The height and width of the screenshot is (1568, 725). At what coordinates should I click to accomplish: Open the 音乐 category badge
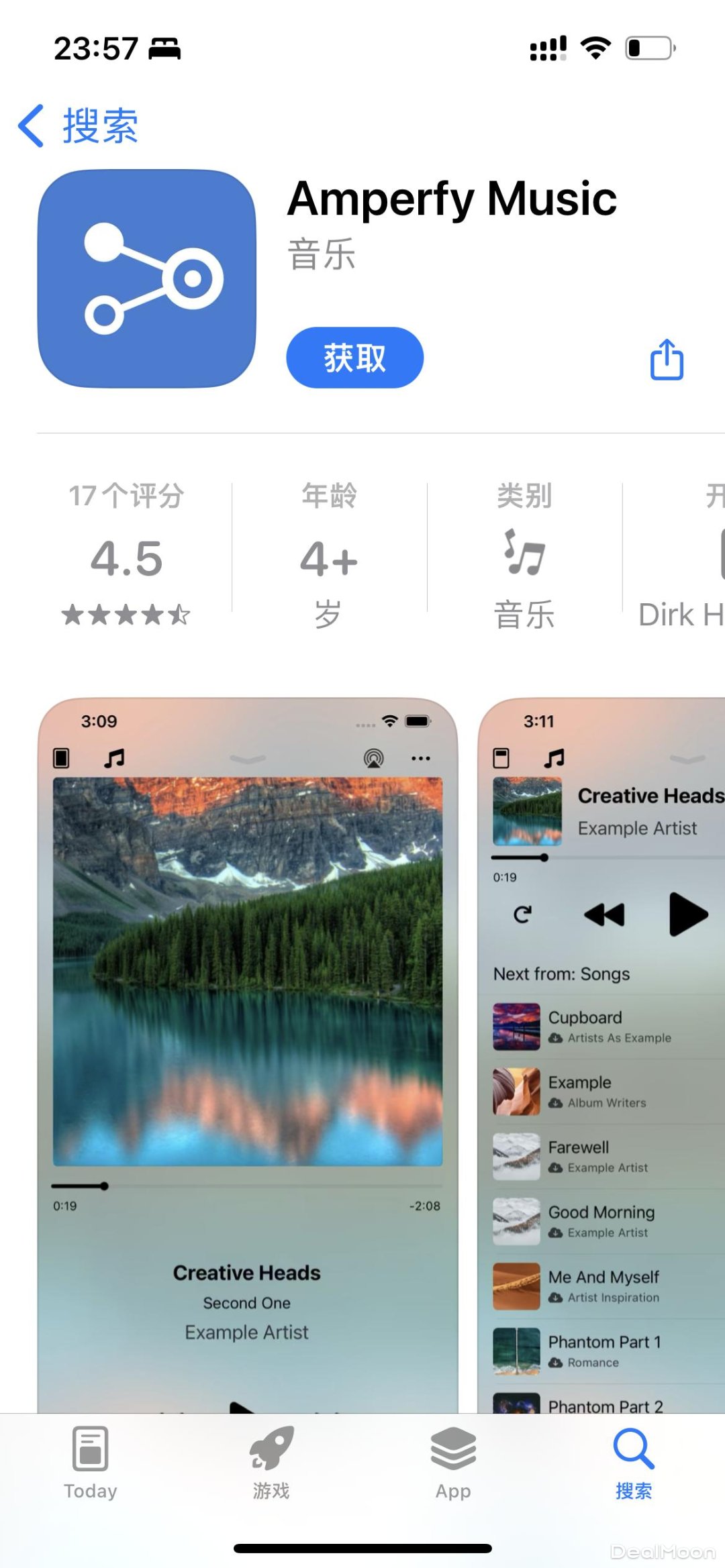(524, 554)
